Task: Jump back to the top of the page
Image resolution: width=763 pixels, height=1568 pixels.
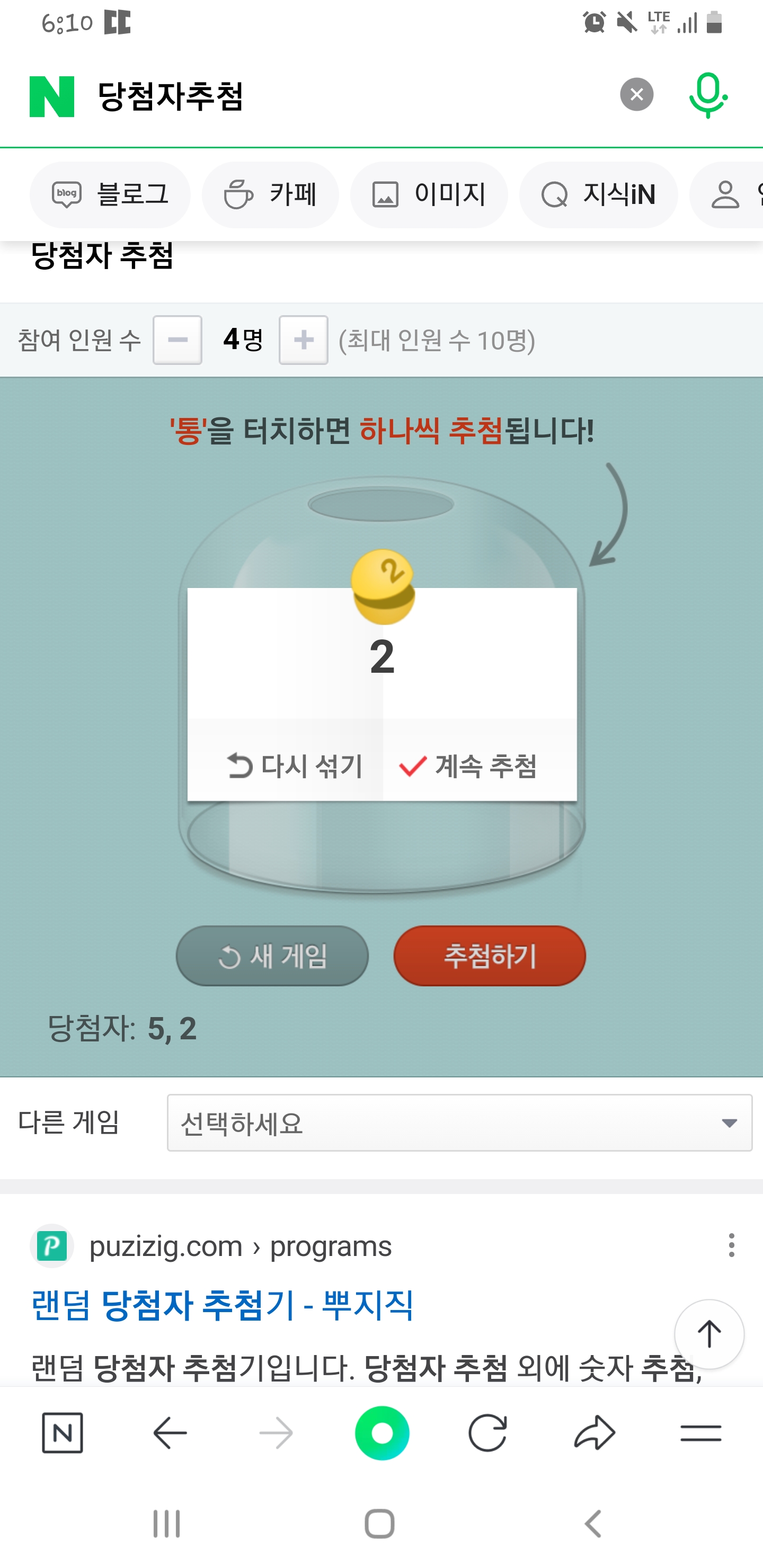Action: [x=709, y=1334]
